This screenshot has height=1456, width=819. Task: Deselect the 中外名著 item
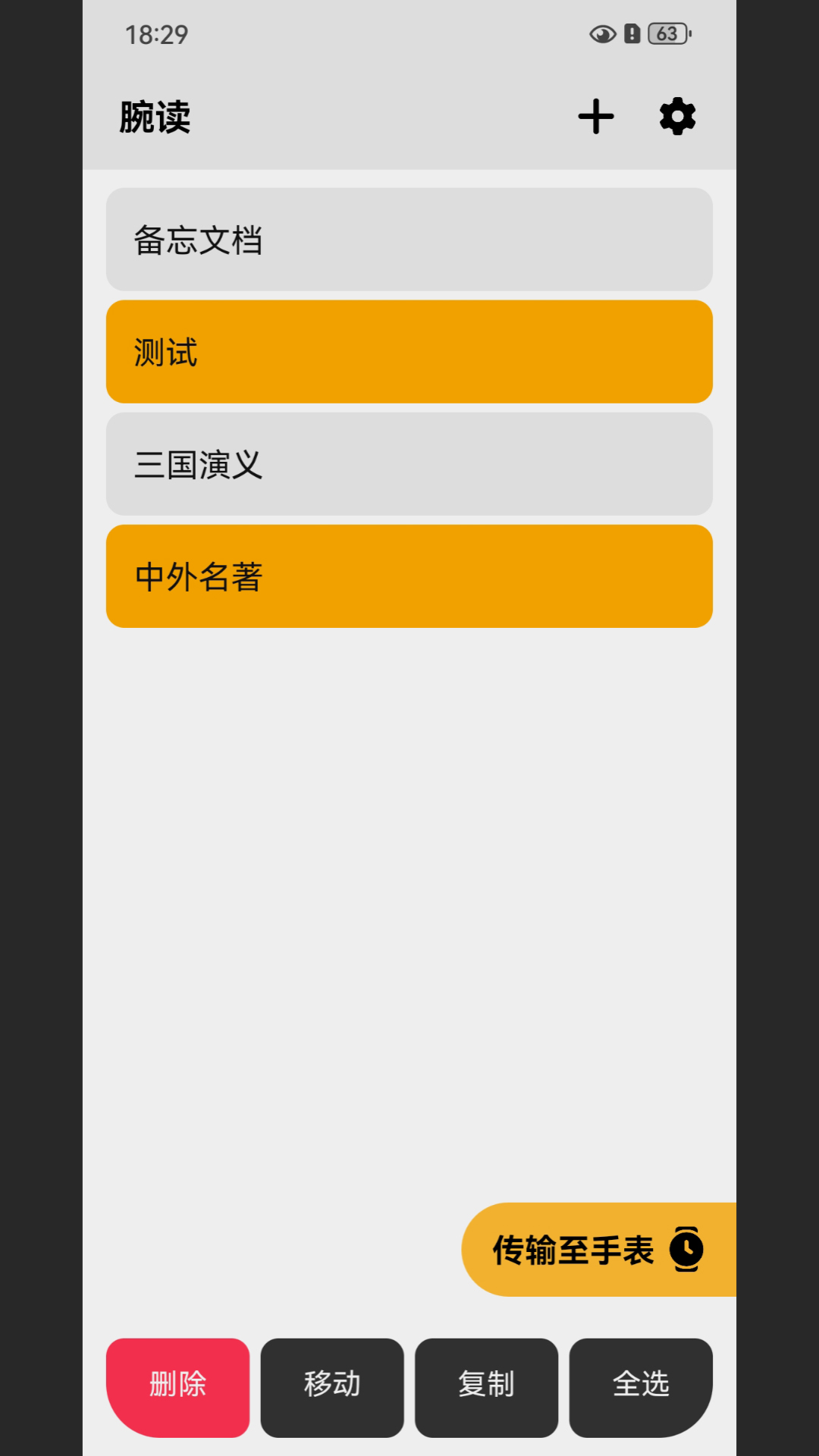point(409,576)
